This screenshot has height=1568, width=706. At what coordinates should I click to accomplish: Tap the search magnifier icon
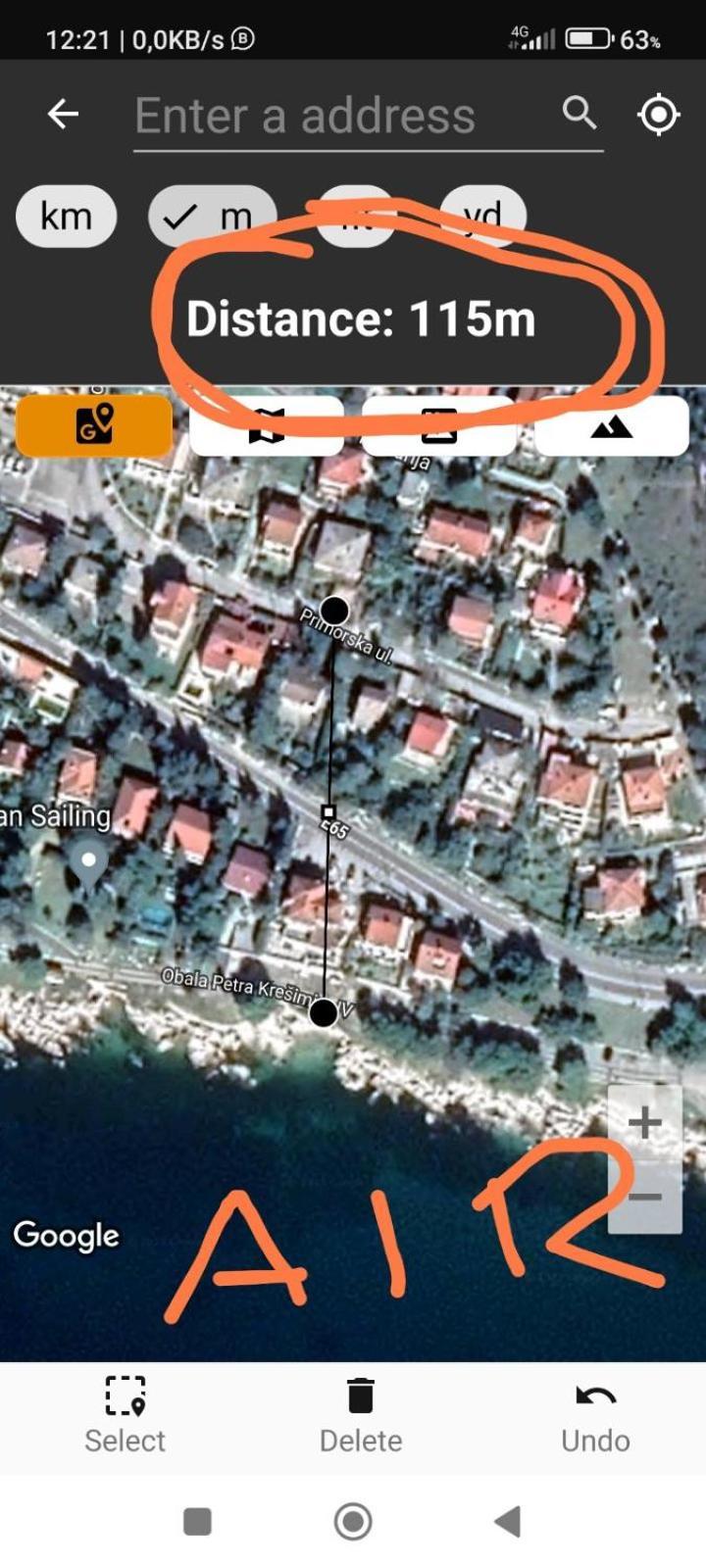tap(579, 114)
